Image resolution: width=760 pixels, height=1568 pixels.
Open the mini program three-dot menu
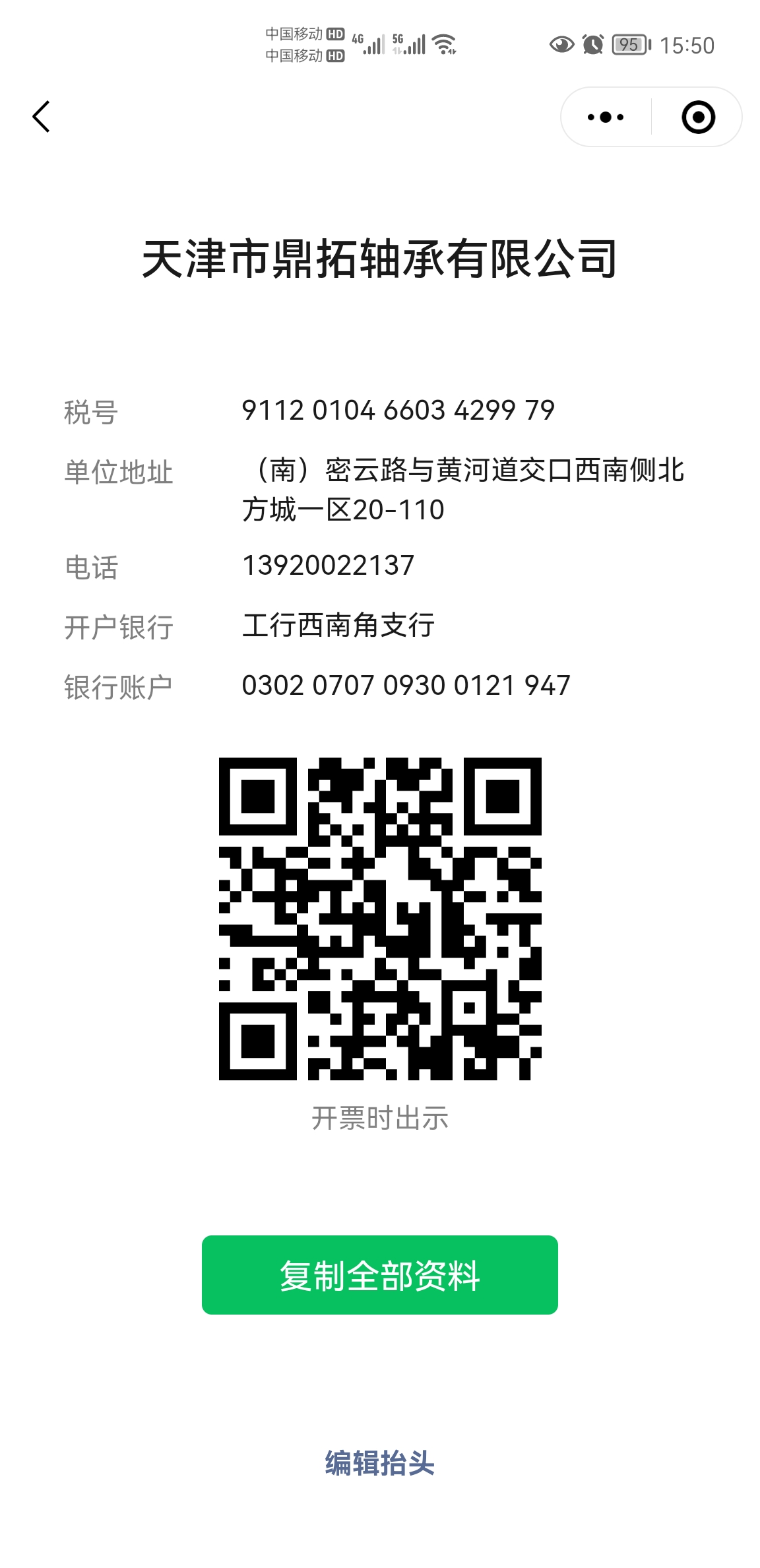(x=606, y=117)
